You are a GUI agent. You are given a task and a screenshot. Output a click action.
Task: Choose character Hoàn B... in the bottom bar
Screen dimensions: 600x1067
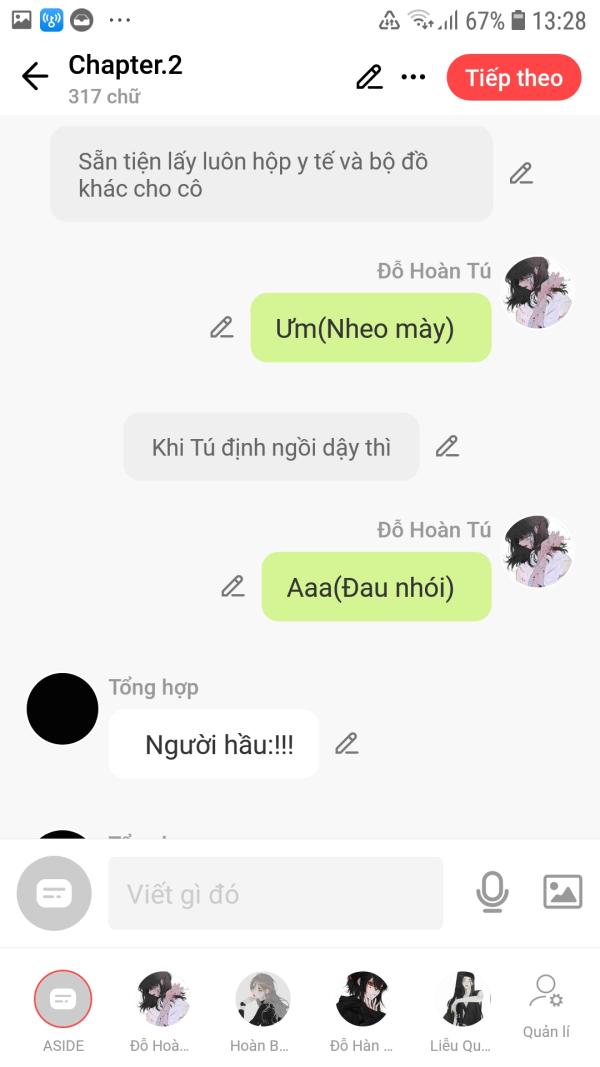[x=259, y=1011]
